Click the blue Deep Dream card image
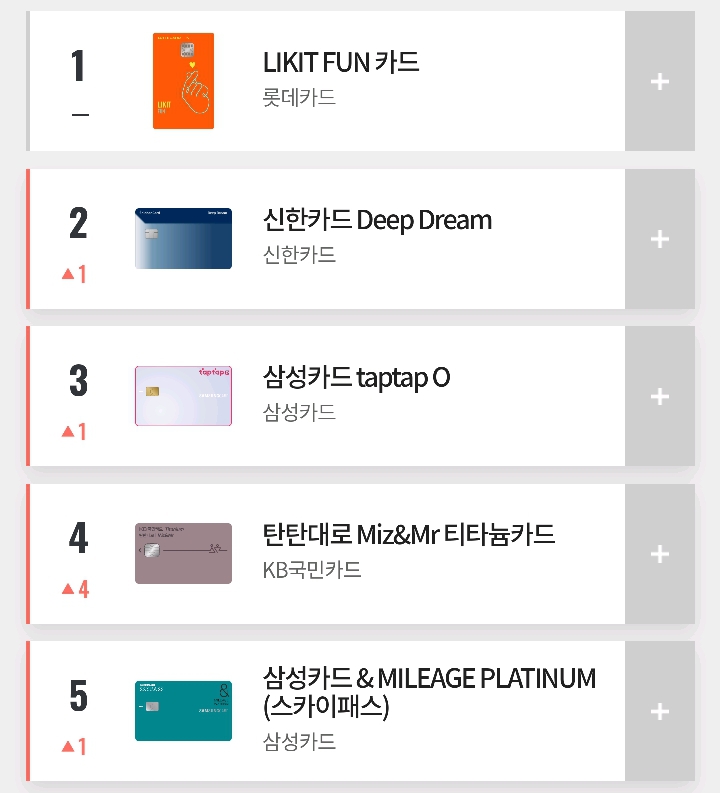 click(x=183, y=238)
